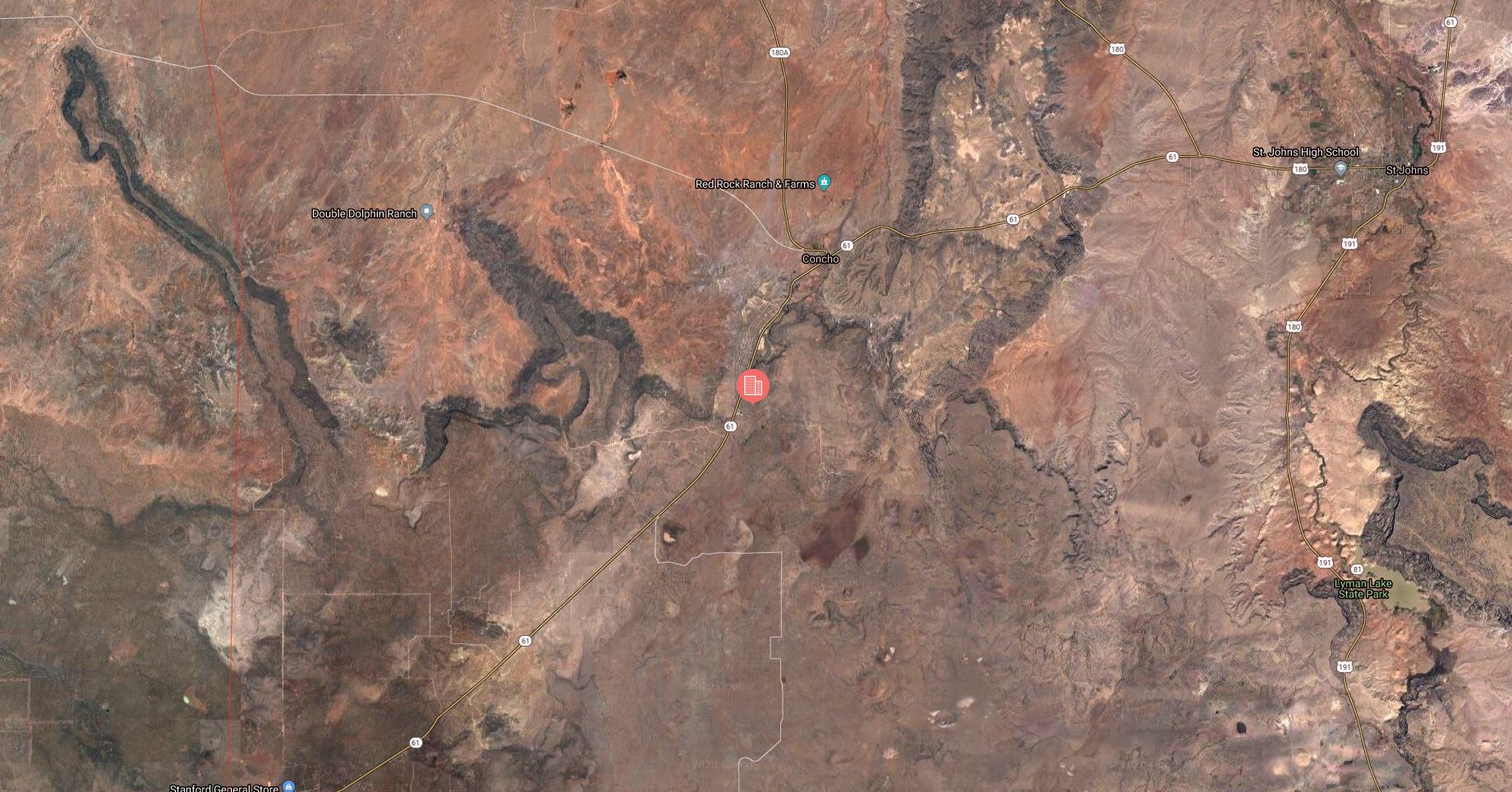
Task: Tap the St. Johns High School marker
Action: point(1340,168)
